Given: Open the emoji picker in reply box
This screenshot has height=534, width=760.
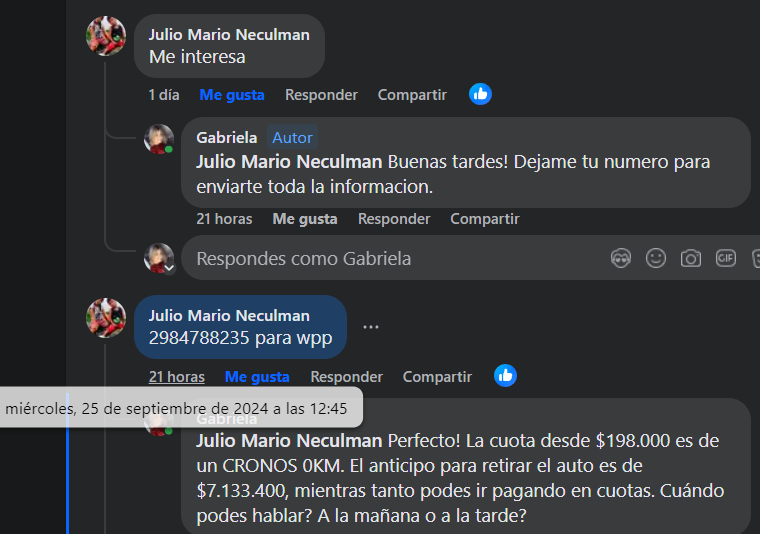Looking at the screenshot, I should click(x=656, y=259).
